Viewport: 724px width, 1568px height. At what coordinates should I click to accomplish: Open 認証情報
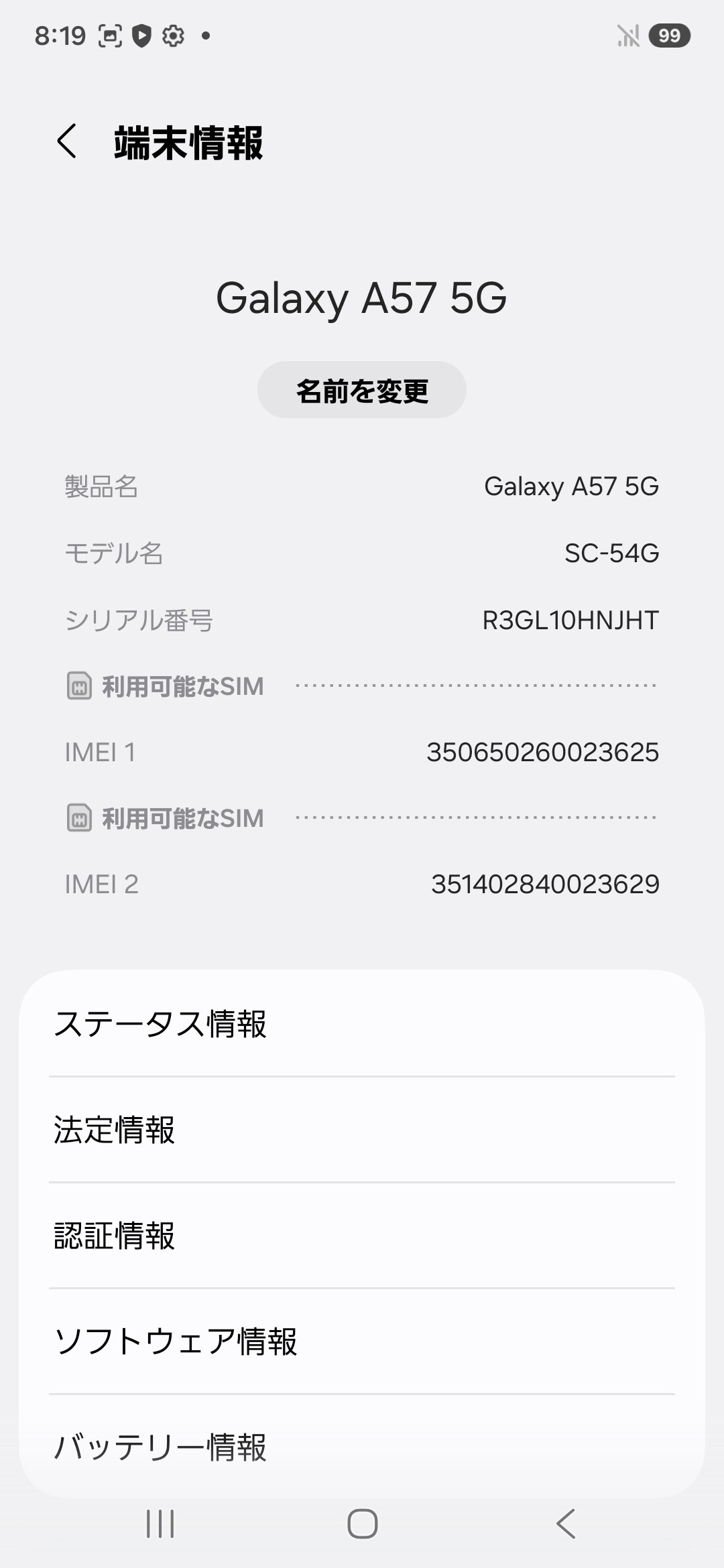[x=362, y=1236]
